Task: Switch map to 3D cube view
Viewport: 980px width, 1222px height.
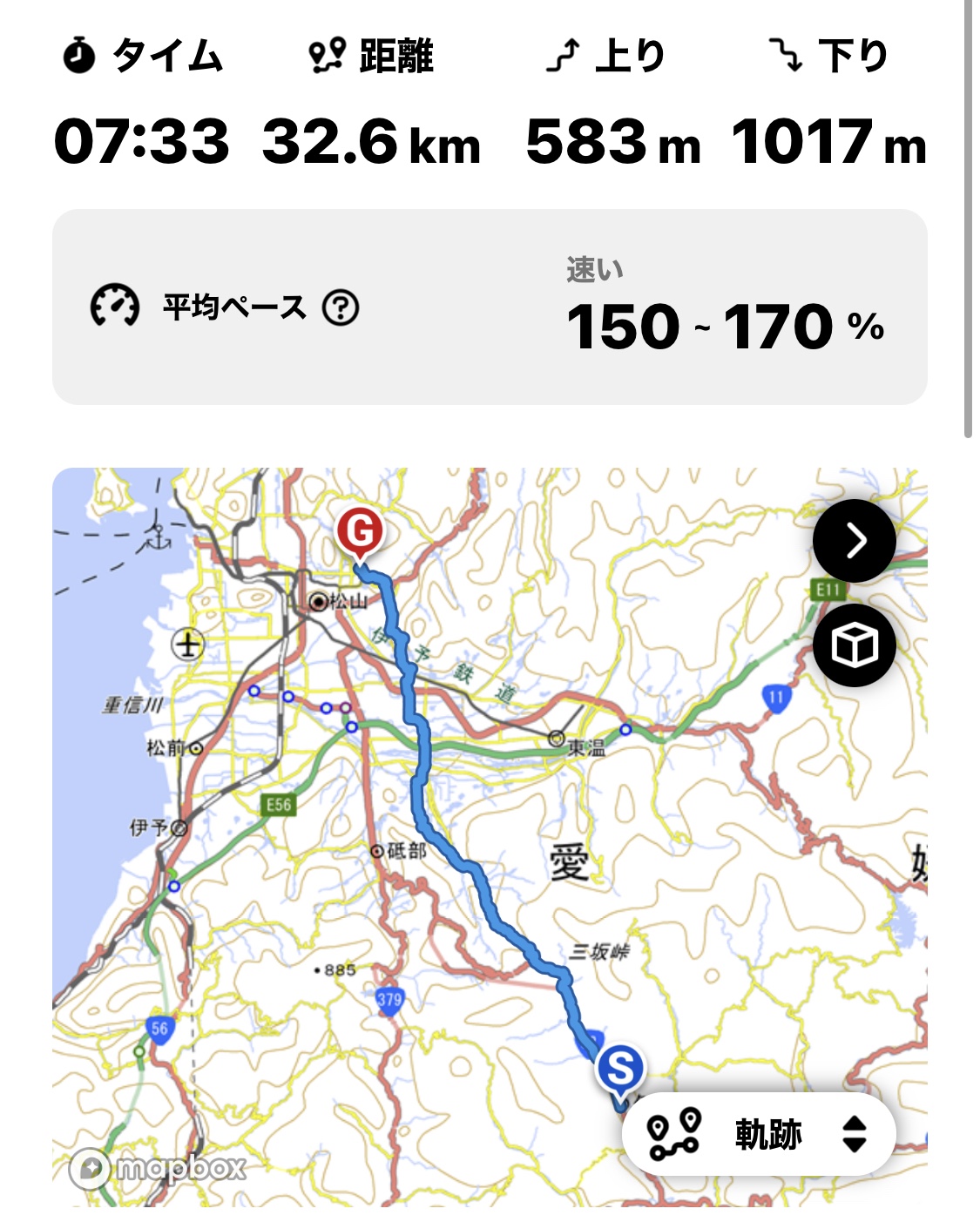Action: click(854, 645)
